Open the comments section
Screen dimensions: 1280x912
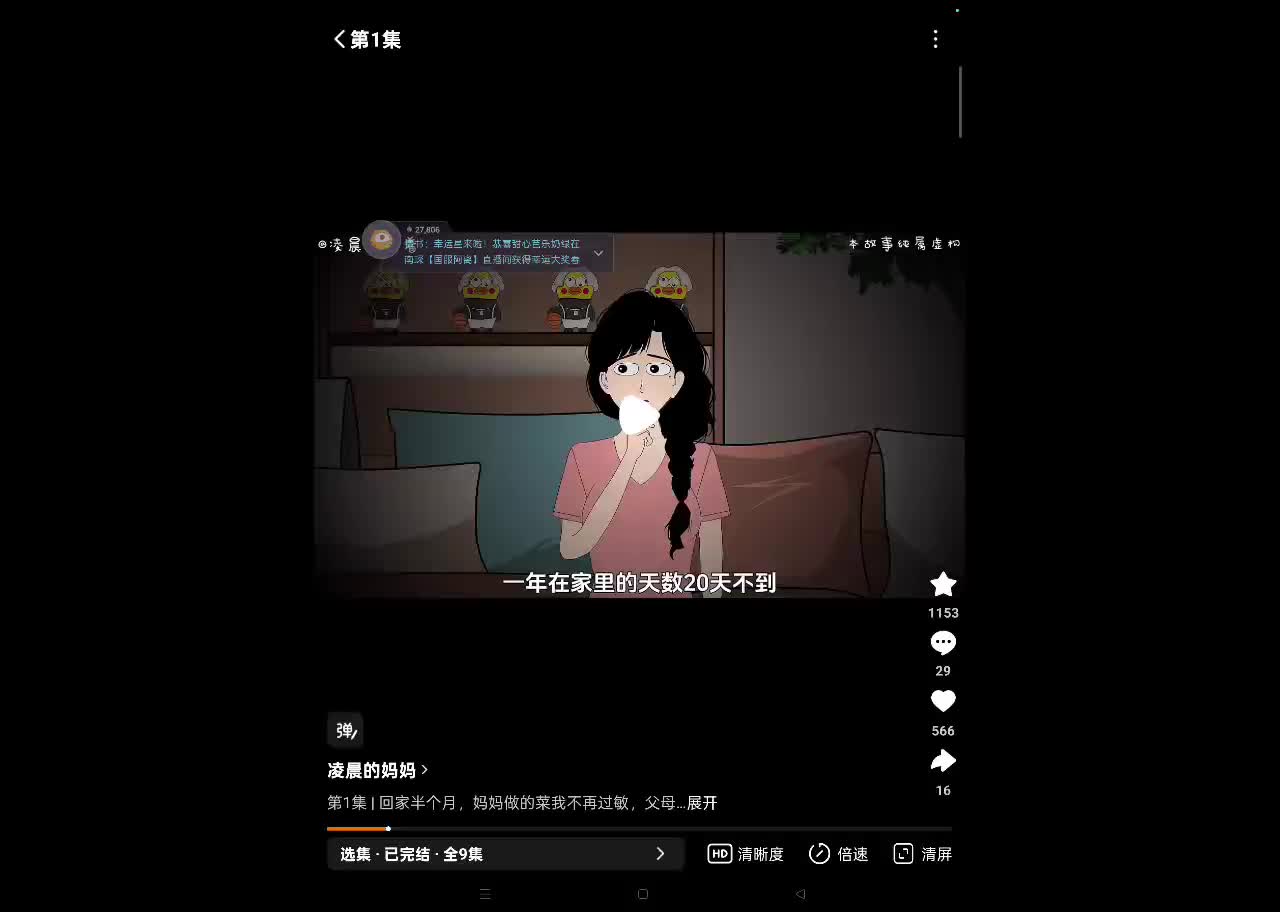point(943,643)
